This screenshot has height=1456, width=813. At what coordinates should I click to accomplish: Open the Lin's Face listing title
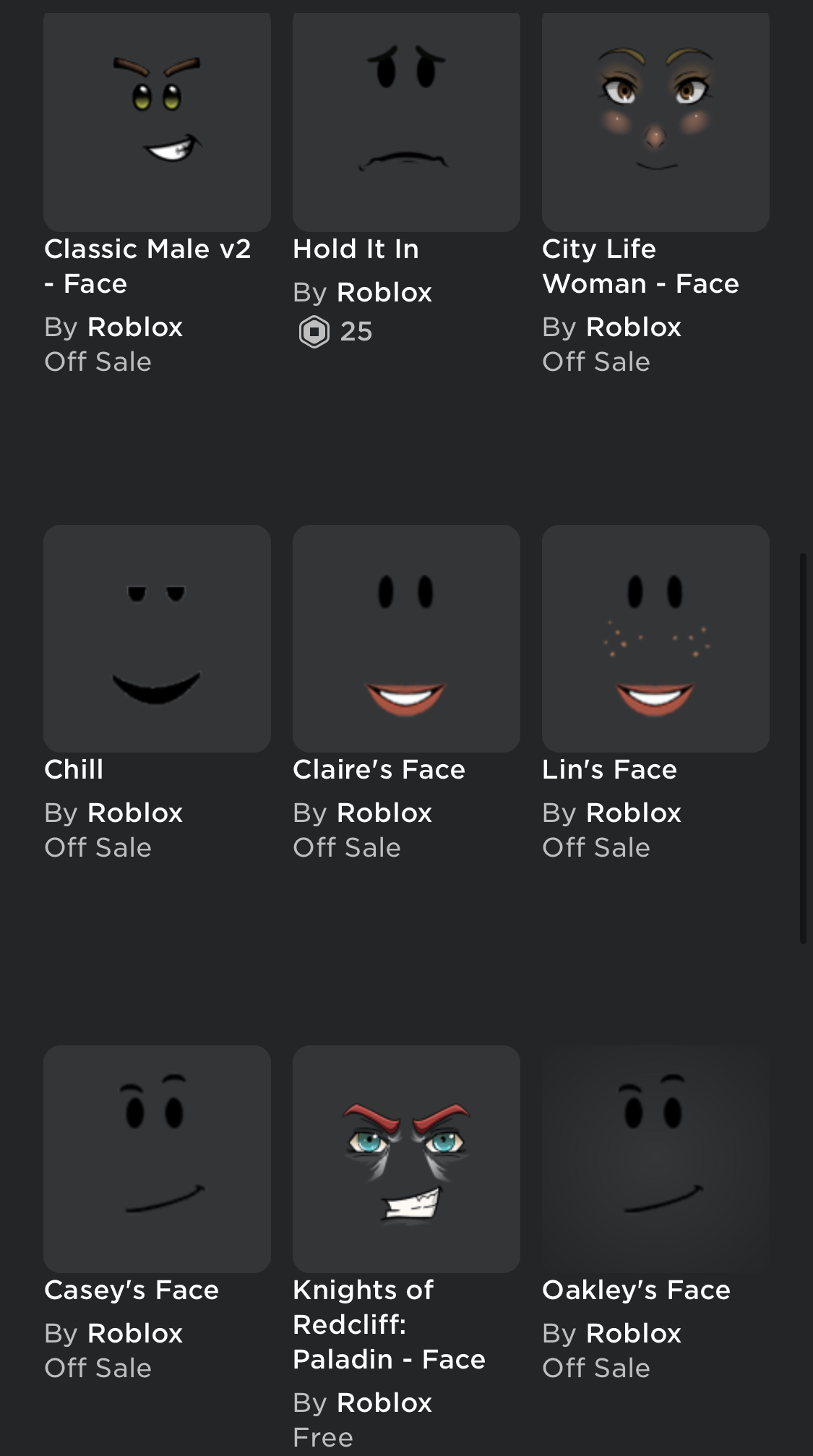(x=610, y=768)
